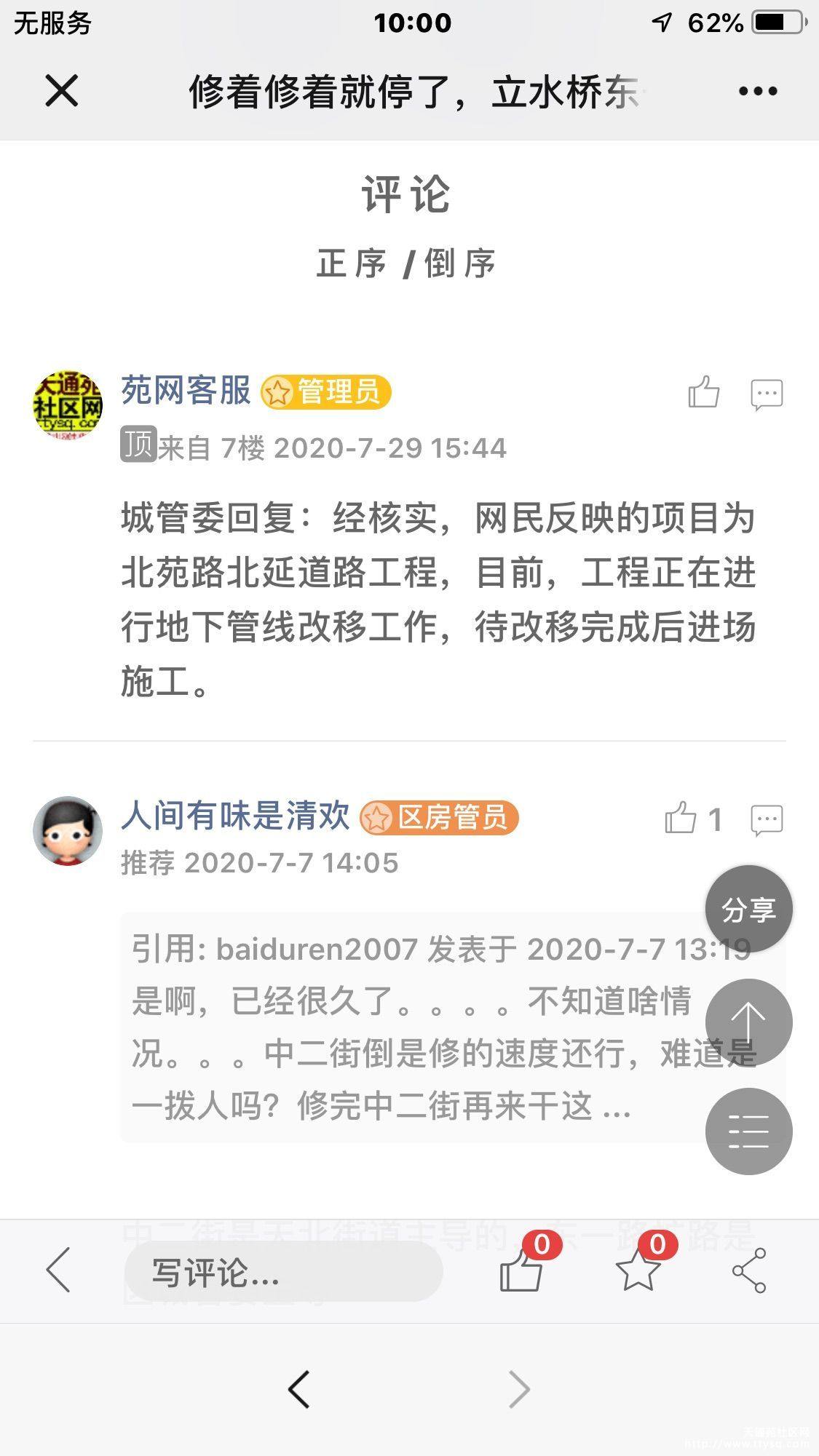This screenshot has height=1456, width=819.
Task: Open 苑网客服 user profile
Action: pos(186,391)
